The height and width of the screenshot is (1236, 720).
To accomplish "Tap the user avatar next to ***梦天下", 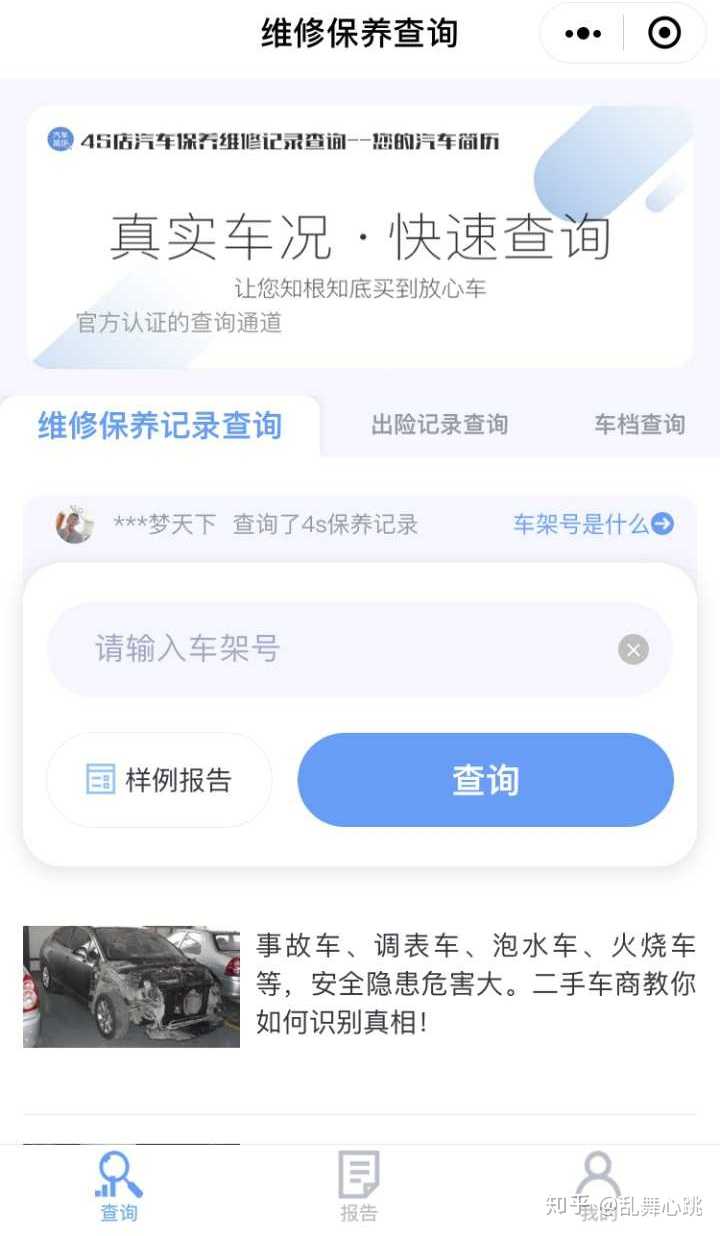I will [76, 524].
